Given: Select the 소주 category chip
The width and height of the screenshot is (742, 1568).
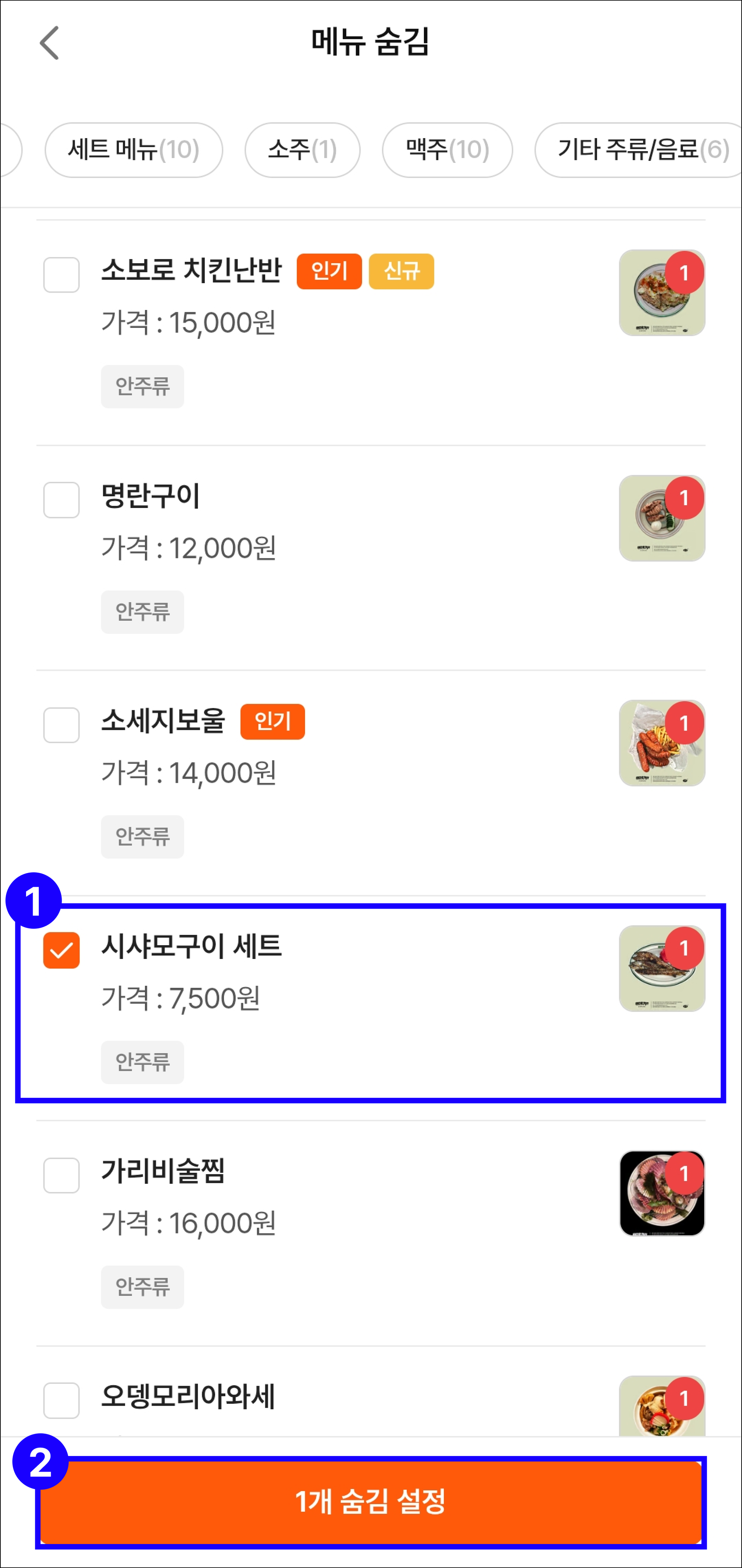Looking at the screenshot, I should 302,150.
